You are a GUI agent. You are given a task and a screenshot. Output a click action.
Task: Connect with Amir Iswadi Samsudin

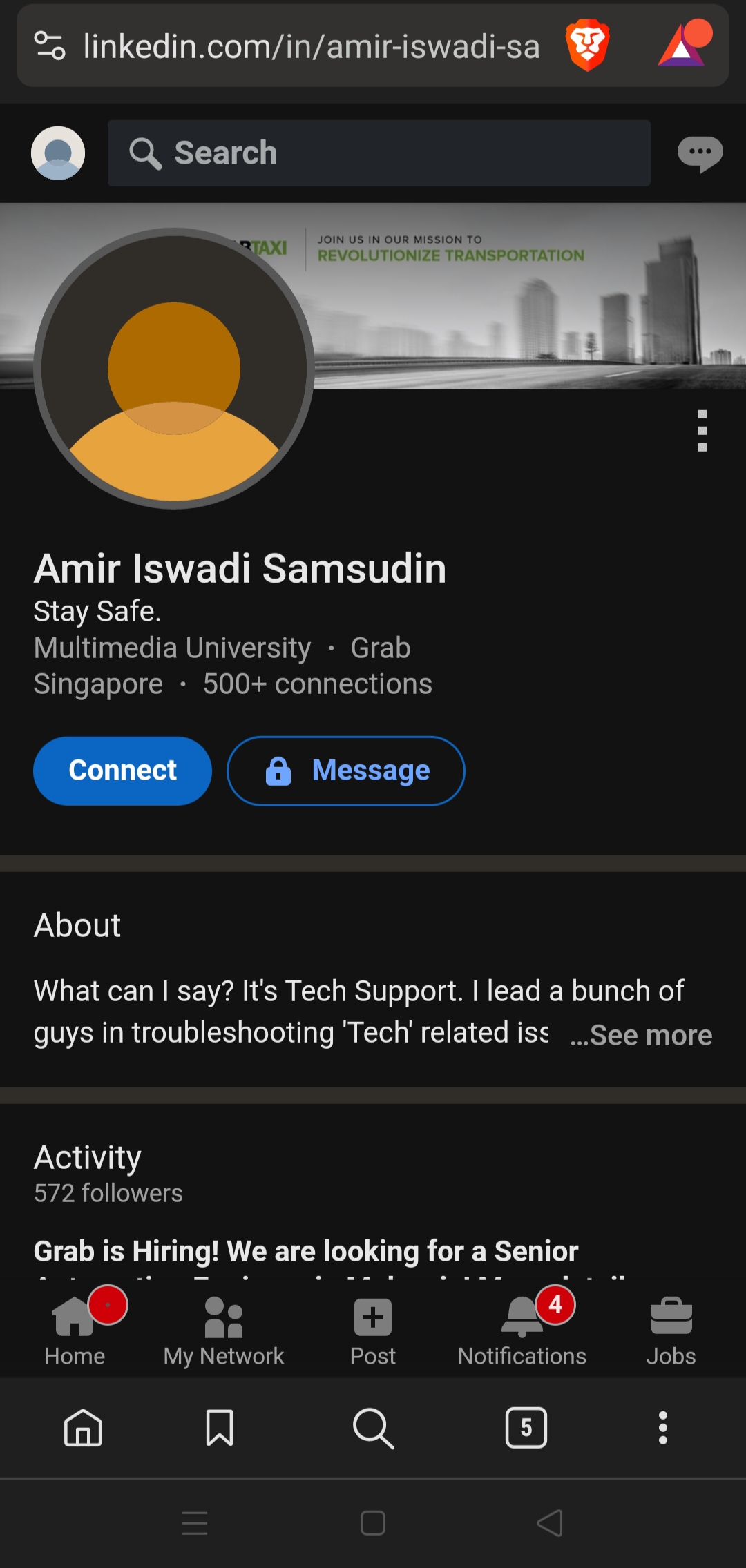tap(122, 771)
